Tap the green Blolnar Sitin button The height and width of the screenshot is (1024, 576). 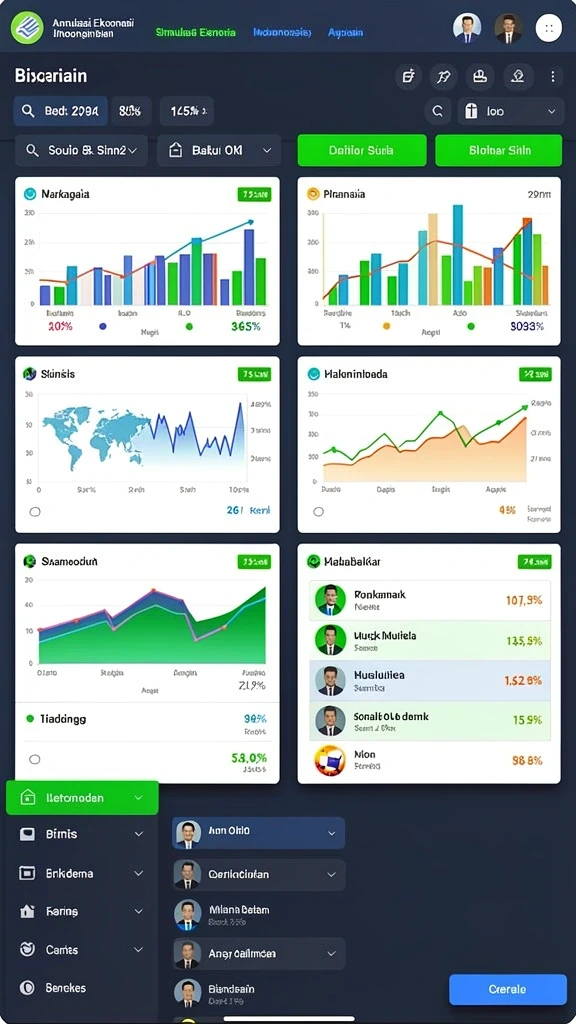(498, 150)
